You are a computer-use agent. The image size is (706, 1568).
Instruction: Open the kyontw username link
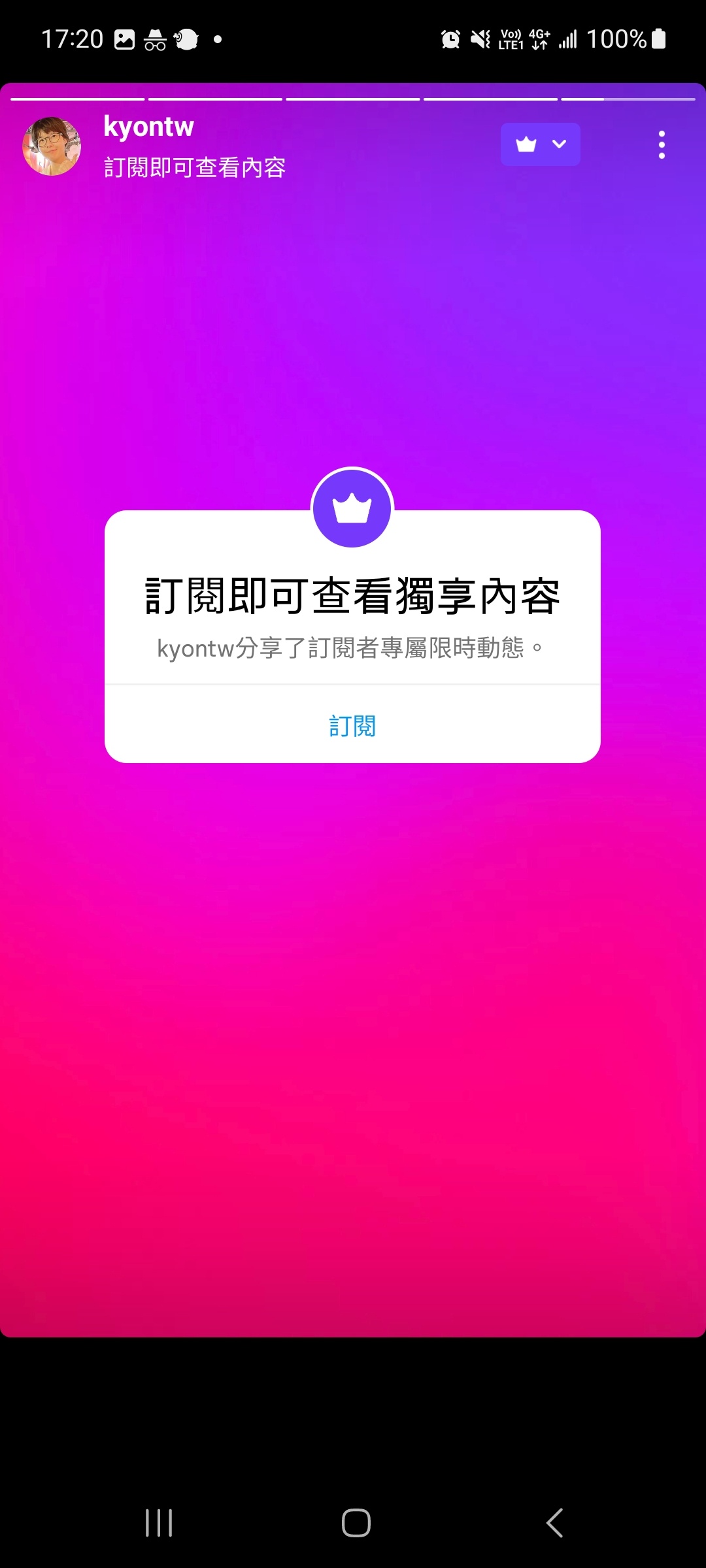click(148, 127)
